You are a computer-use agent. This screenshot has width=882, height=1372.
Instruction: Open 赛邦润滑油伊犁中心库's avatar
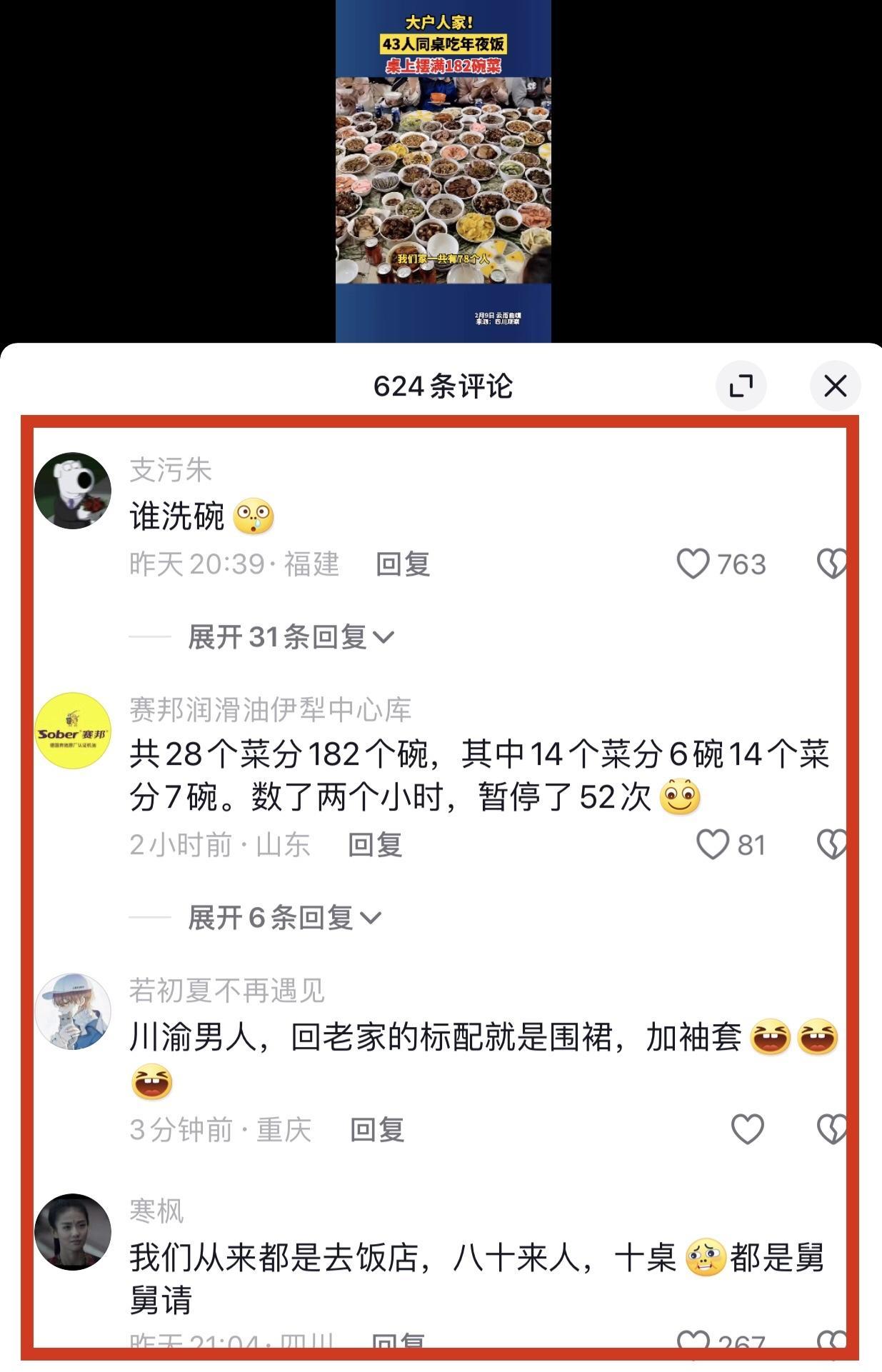(73, 731)
